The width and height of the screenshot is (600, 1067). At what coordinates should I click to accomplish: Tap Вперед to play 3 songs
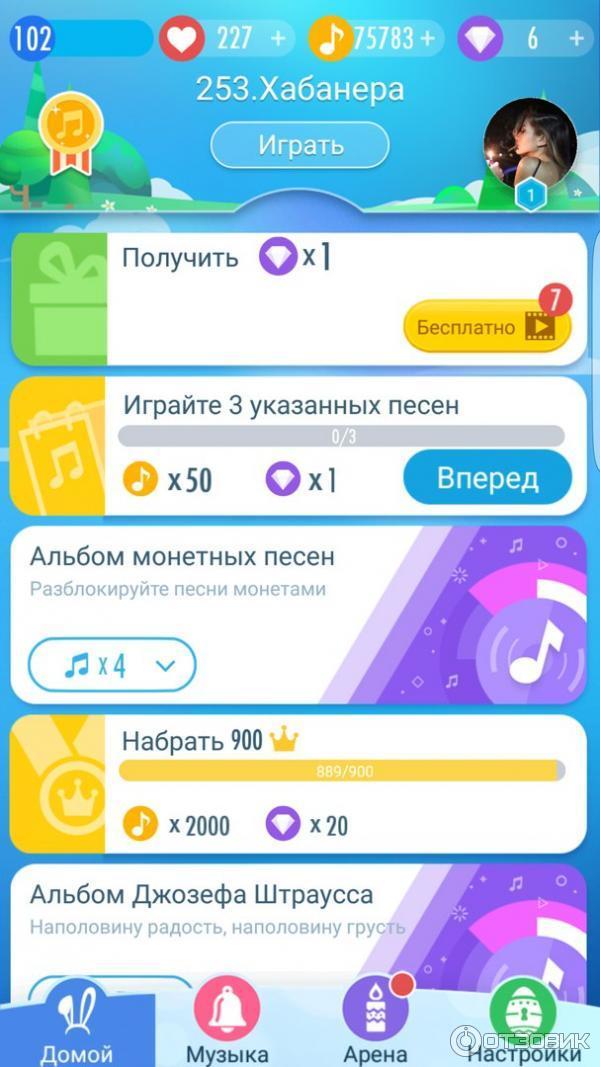tap(487, 478)
